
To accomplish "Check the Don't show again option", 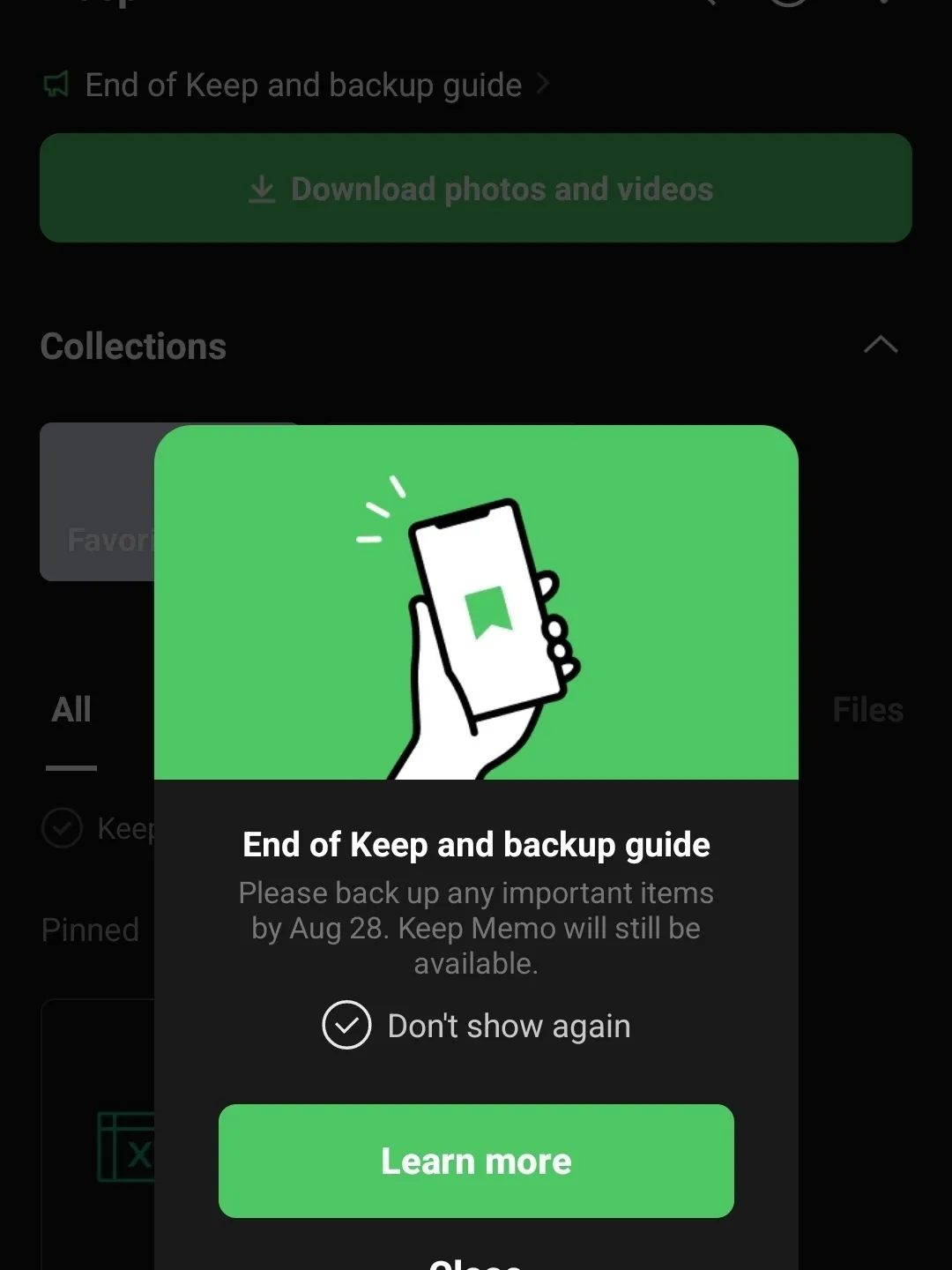I will point(347,1025).
